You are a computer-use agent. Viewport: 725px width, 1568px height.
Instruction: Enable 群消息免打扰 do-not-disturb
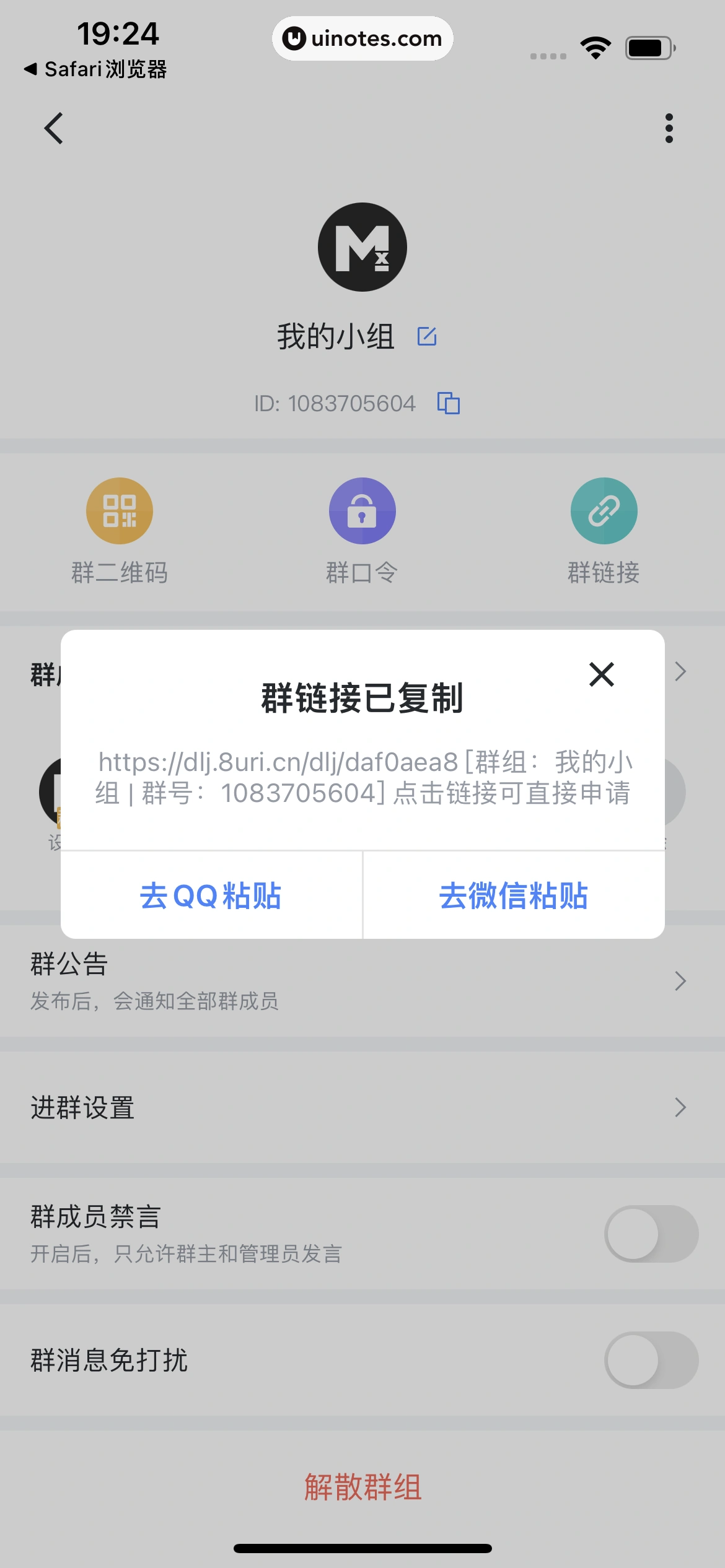tap(651, 1360)
